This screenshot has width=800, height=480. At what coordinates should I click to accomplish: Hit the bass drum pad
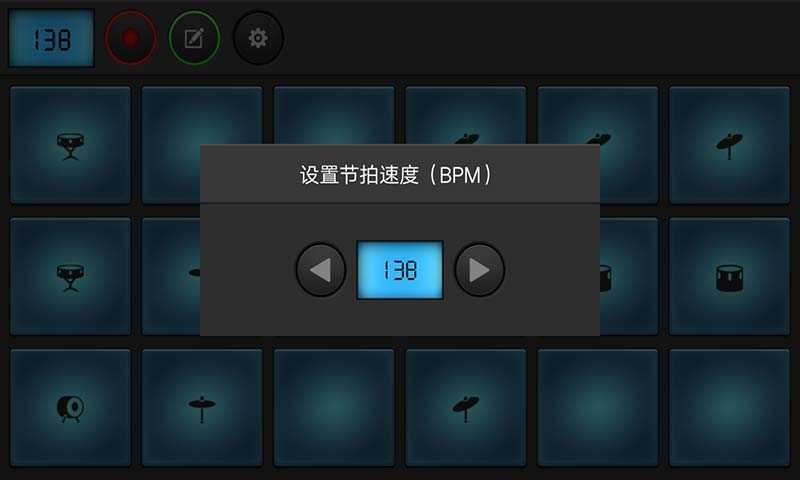(x=70, y=407)
